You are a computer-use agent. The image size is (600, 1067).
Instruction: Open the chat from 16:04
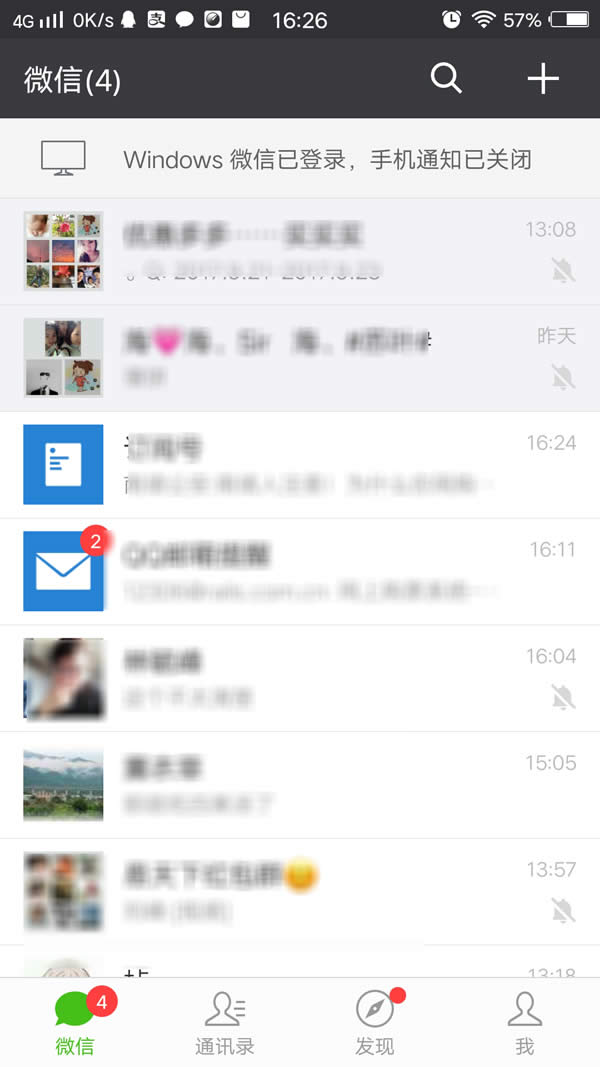(300, 678)
